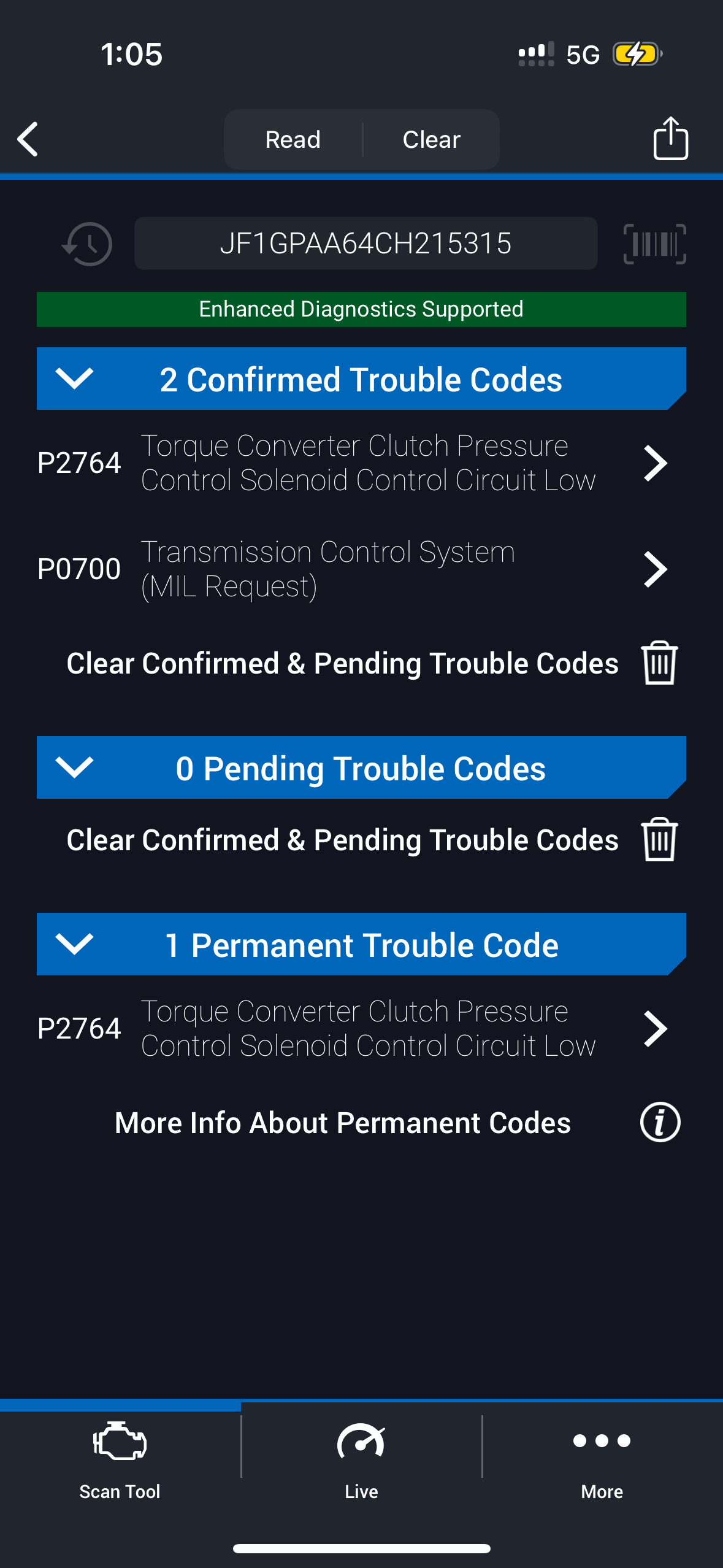
Task: Go back using the back arrow
Action: 28,139
